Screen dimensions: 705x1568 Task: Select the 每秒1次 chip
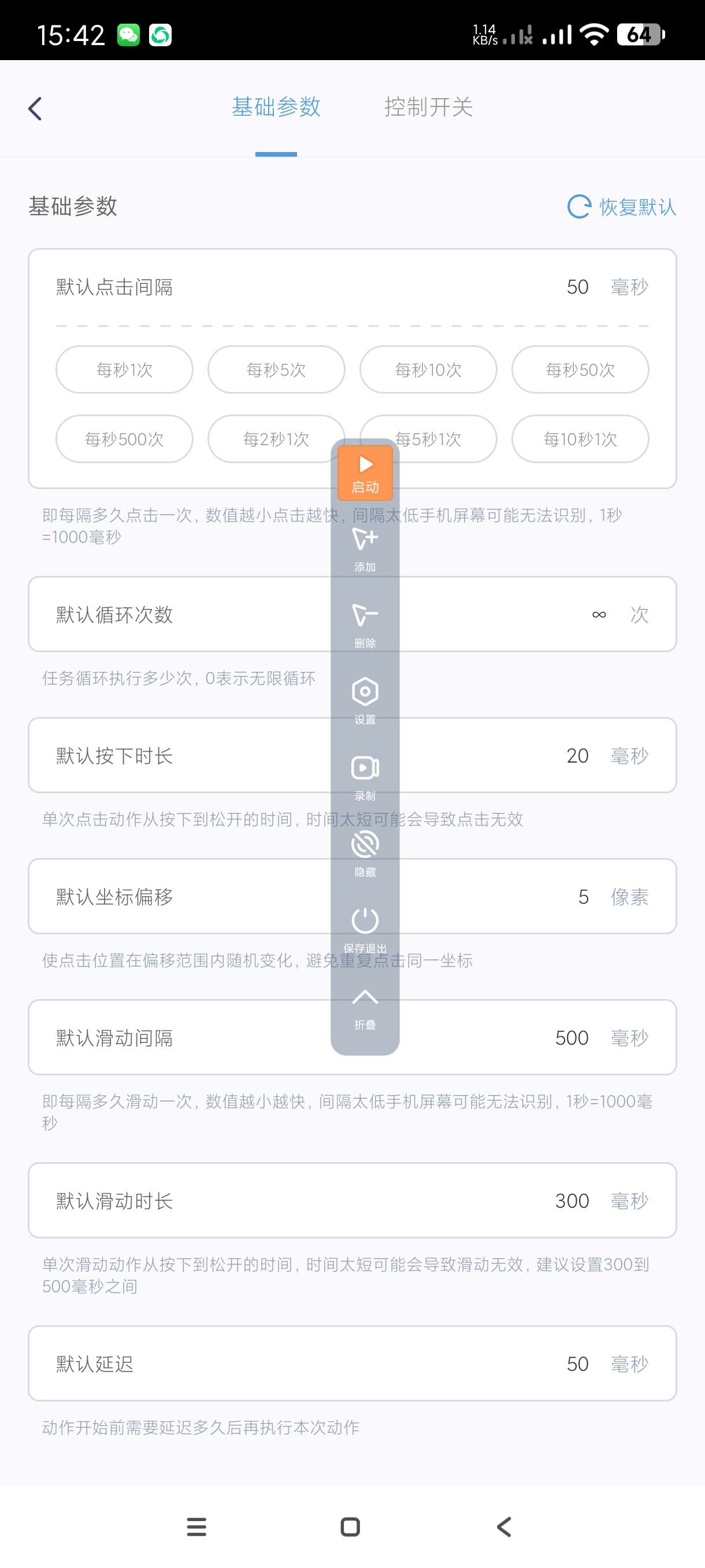124,369
